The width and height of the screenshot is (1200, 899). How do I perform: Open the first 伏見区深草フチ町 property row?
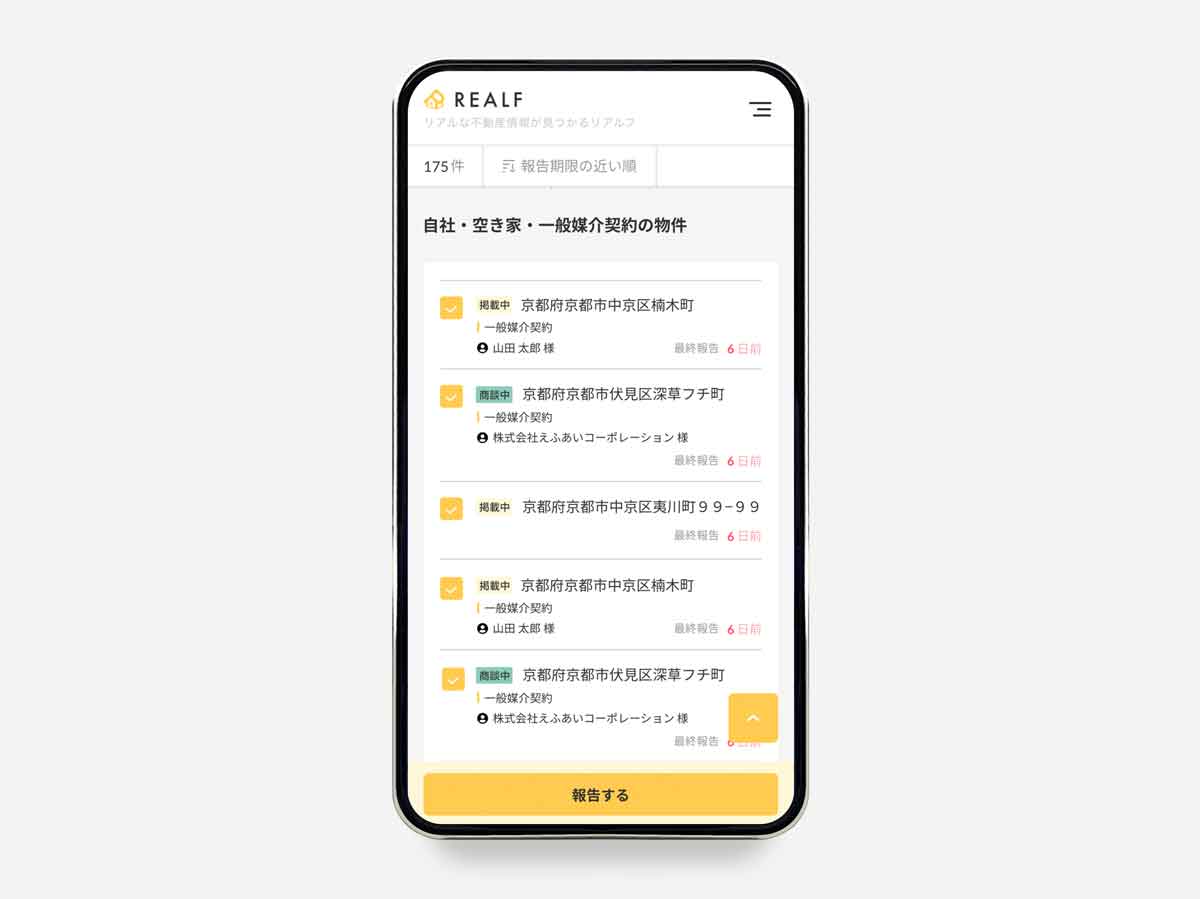623,395
